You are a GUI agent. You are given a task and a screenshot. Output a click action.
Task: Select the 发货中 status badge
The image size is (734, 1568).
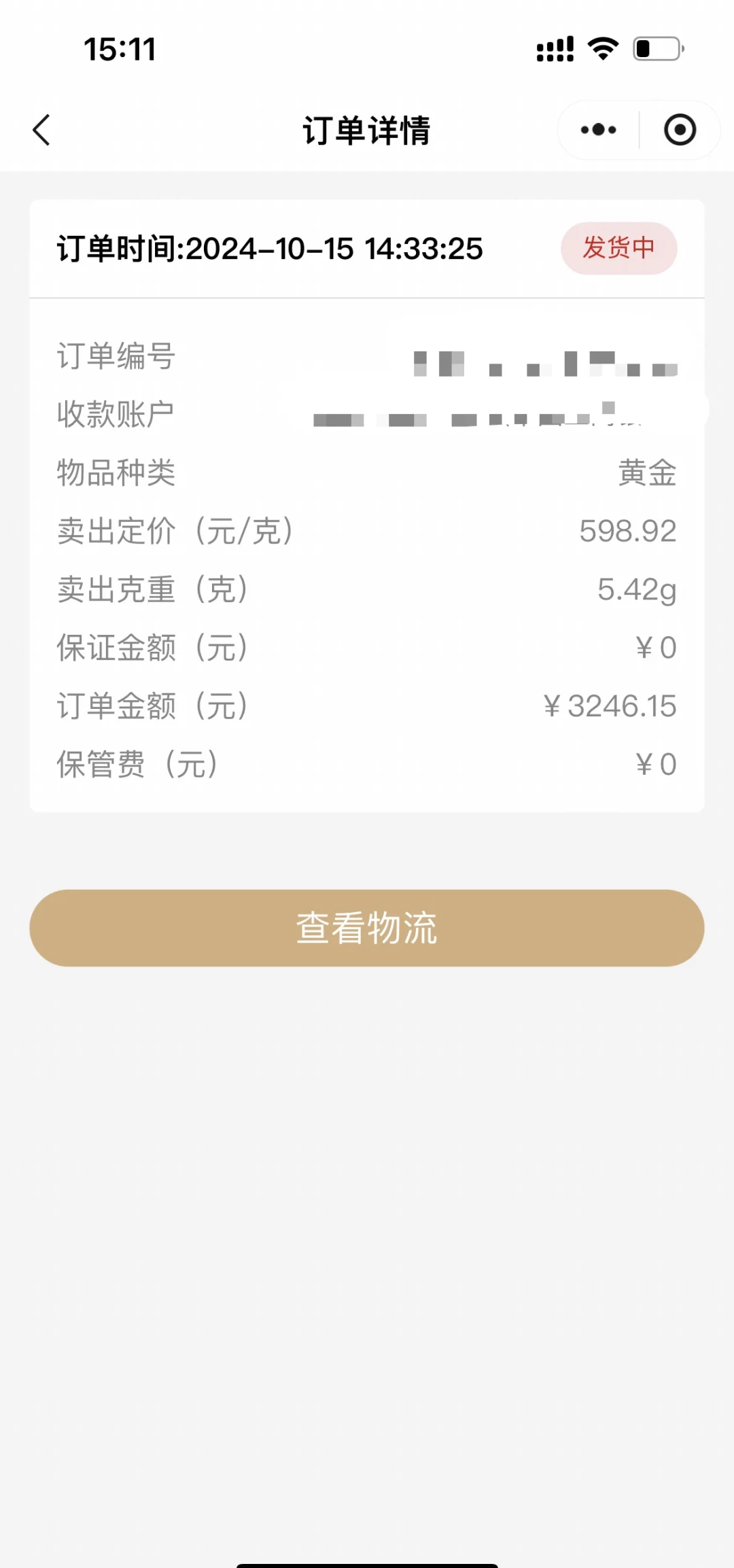[x=618, y=249]
